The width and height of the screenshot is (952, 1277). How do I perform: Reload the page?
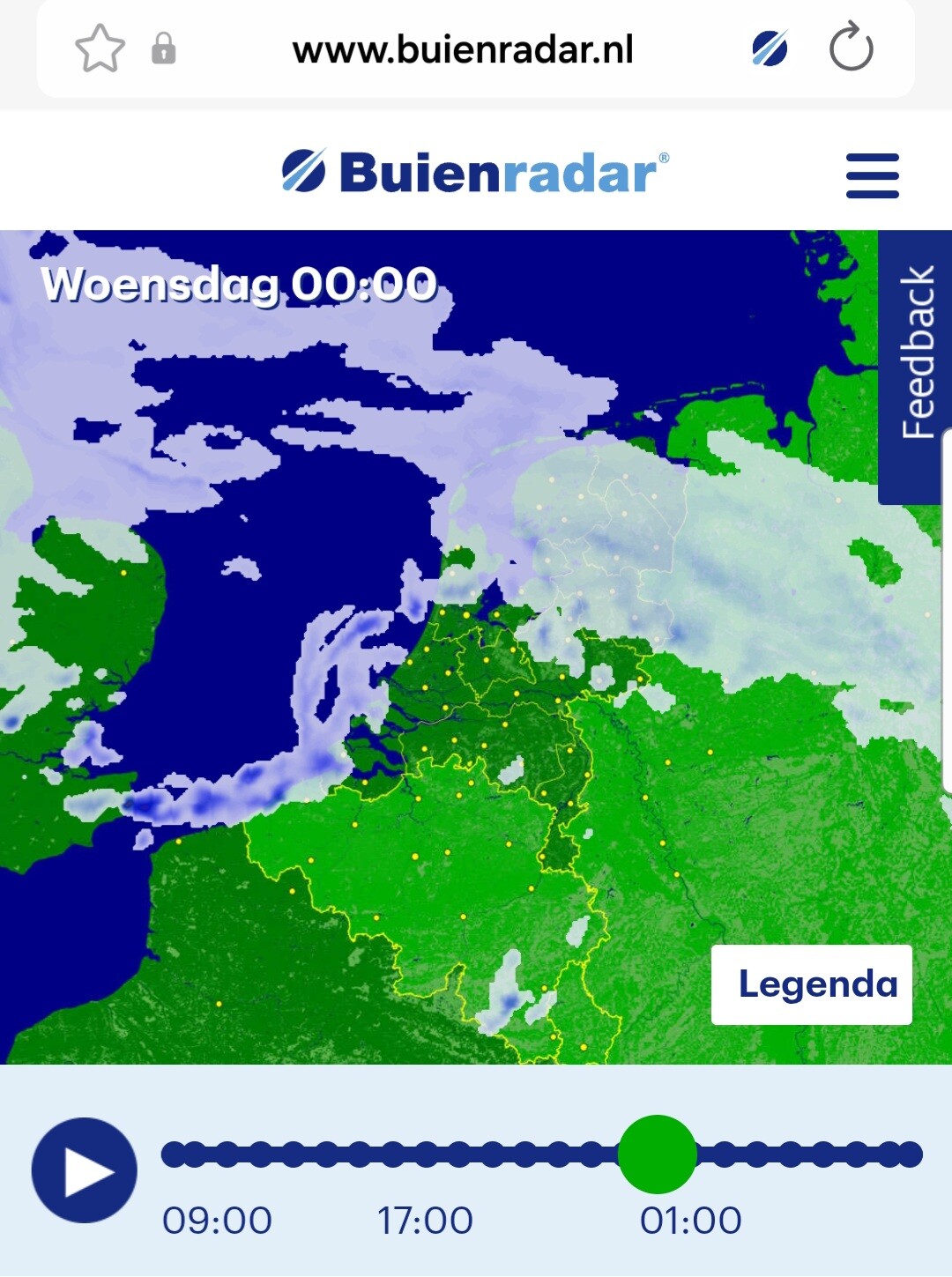click(x=851, y=47)
